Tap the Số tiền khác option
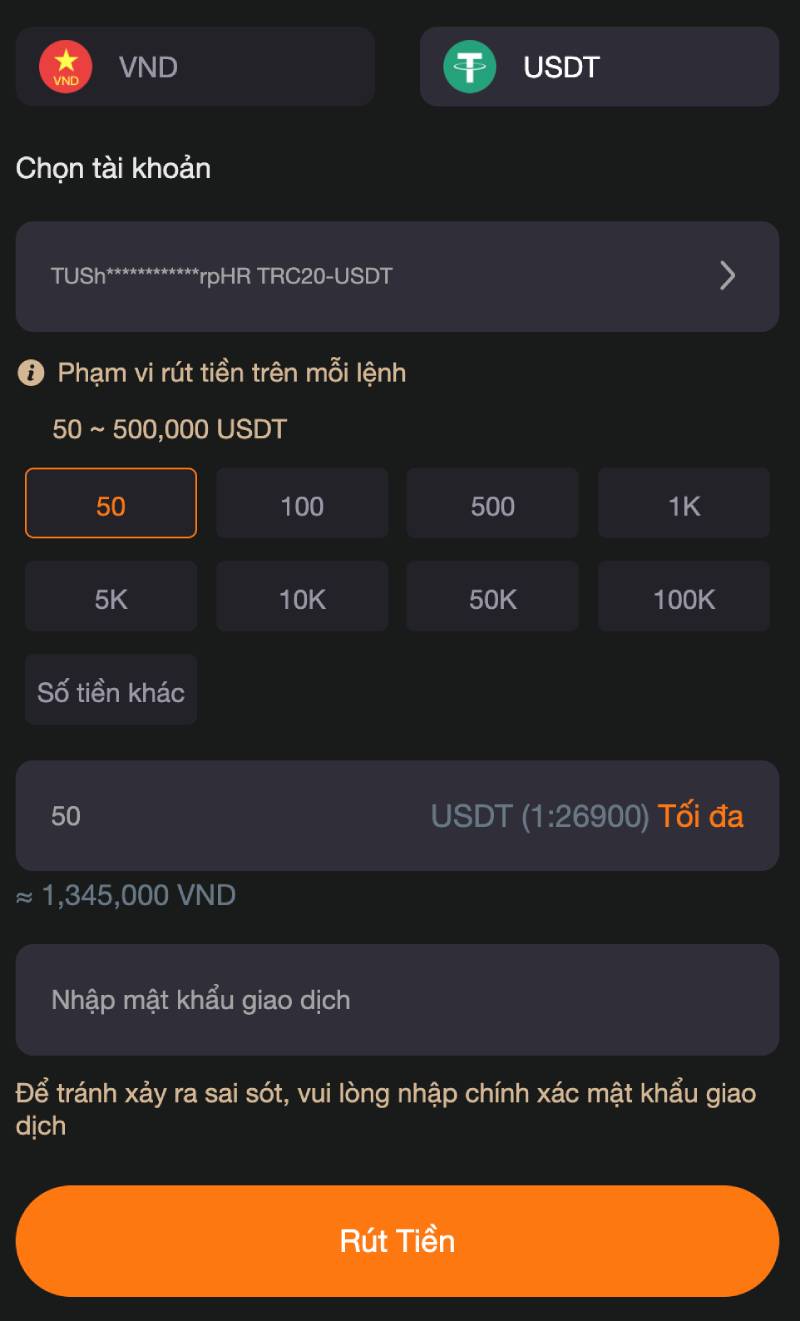The image size is (800, 1321). [111, 690]
